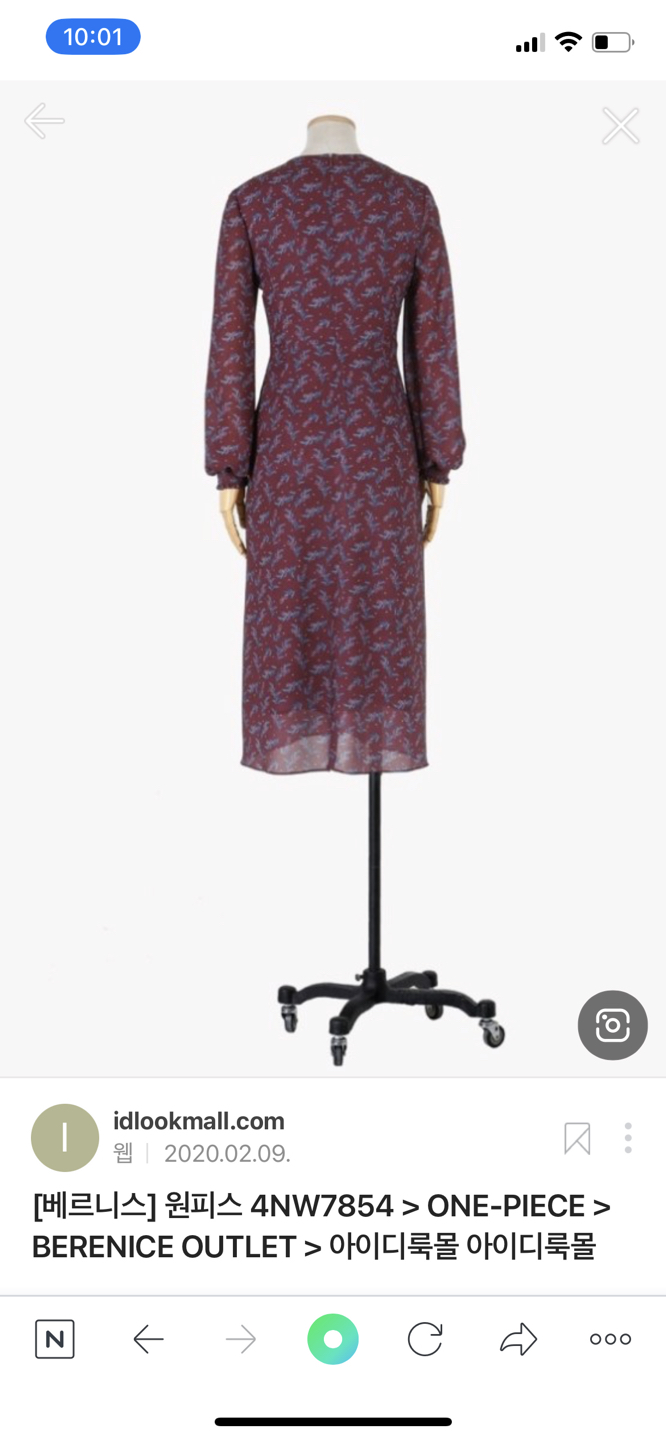Go back using the top-left arrow
The width and height of the screenshot is (666, 1440).
[44, 121]
